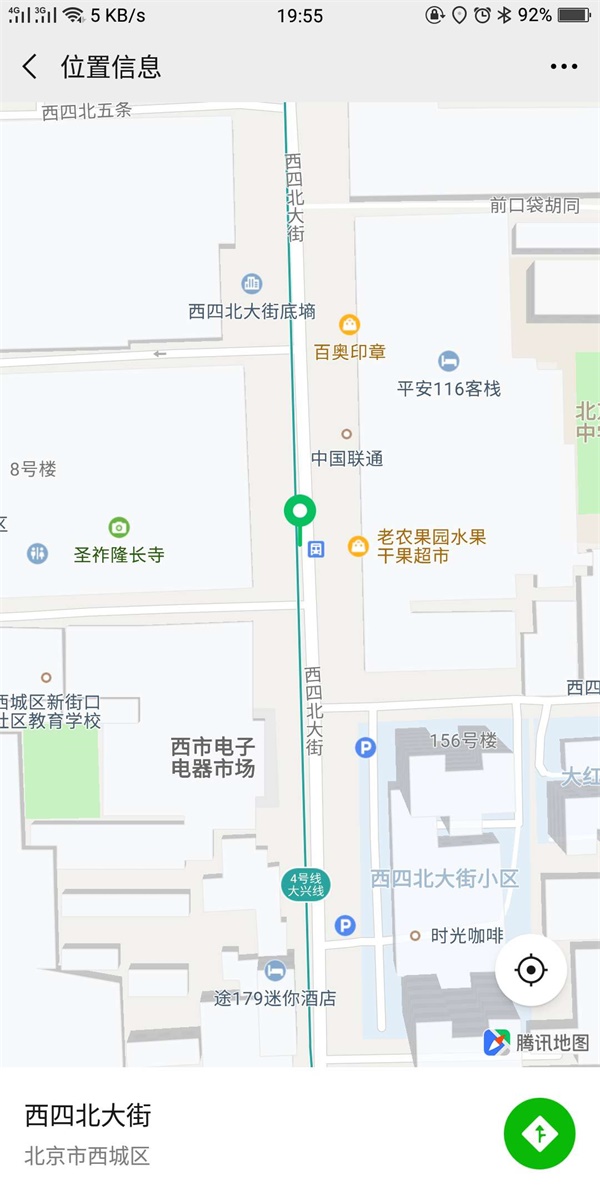Start navigation to 西四北大街
Screen dimensions: 600x1200
click(x=539, y=1133)
